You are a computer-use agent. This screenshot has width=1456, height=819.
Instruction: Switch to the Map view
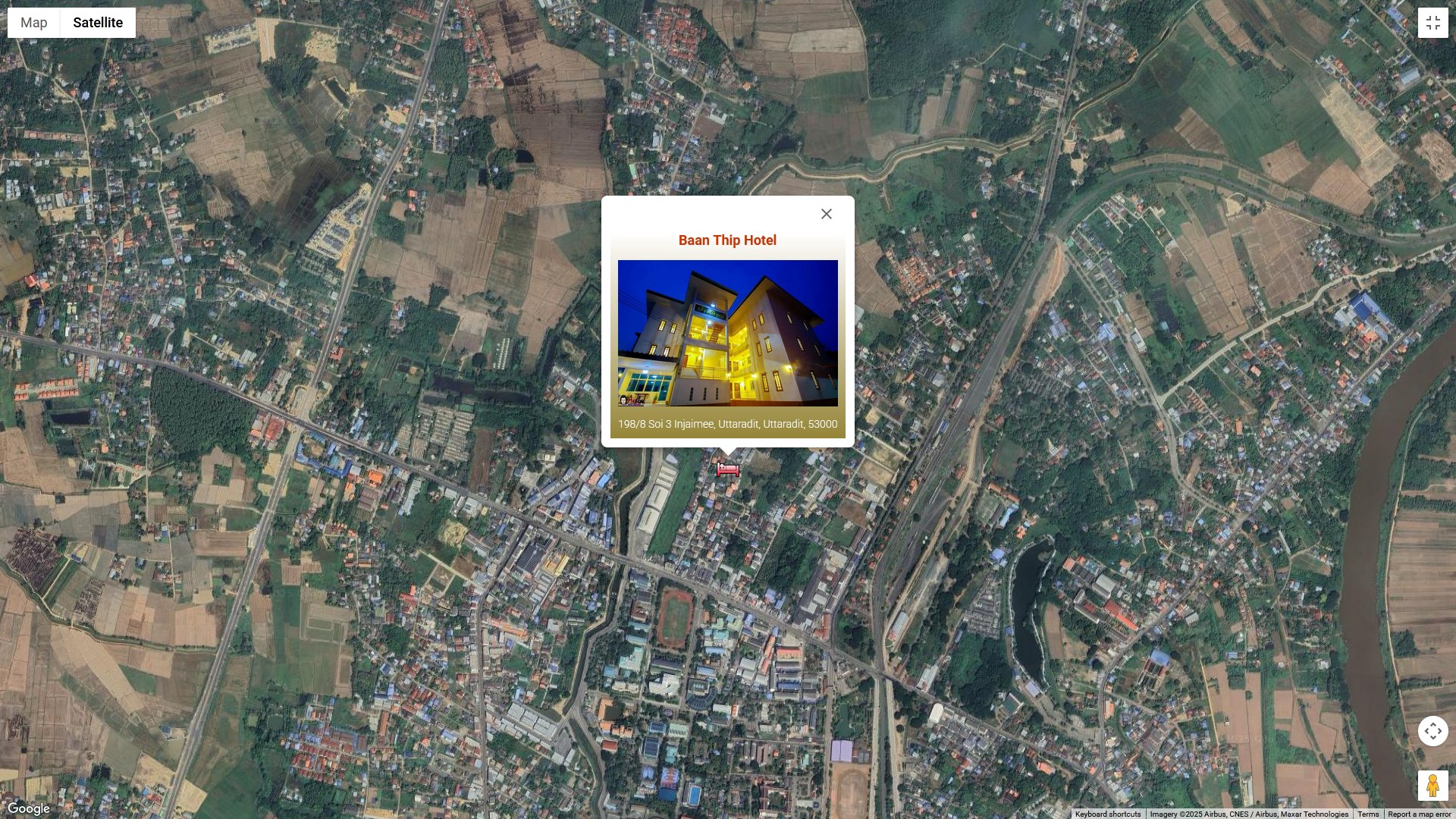click(34, 23)
